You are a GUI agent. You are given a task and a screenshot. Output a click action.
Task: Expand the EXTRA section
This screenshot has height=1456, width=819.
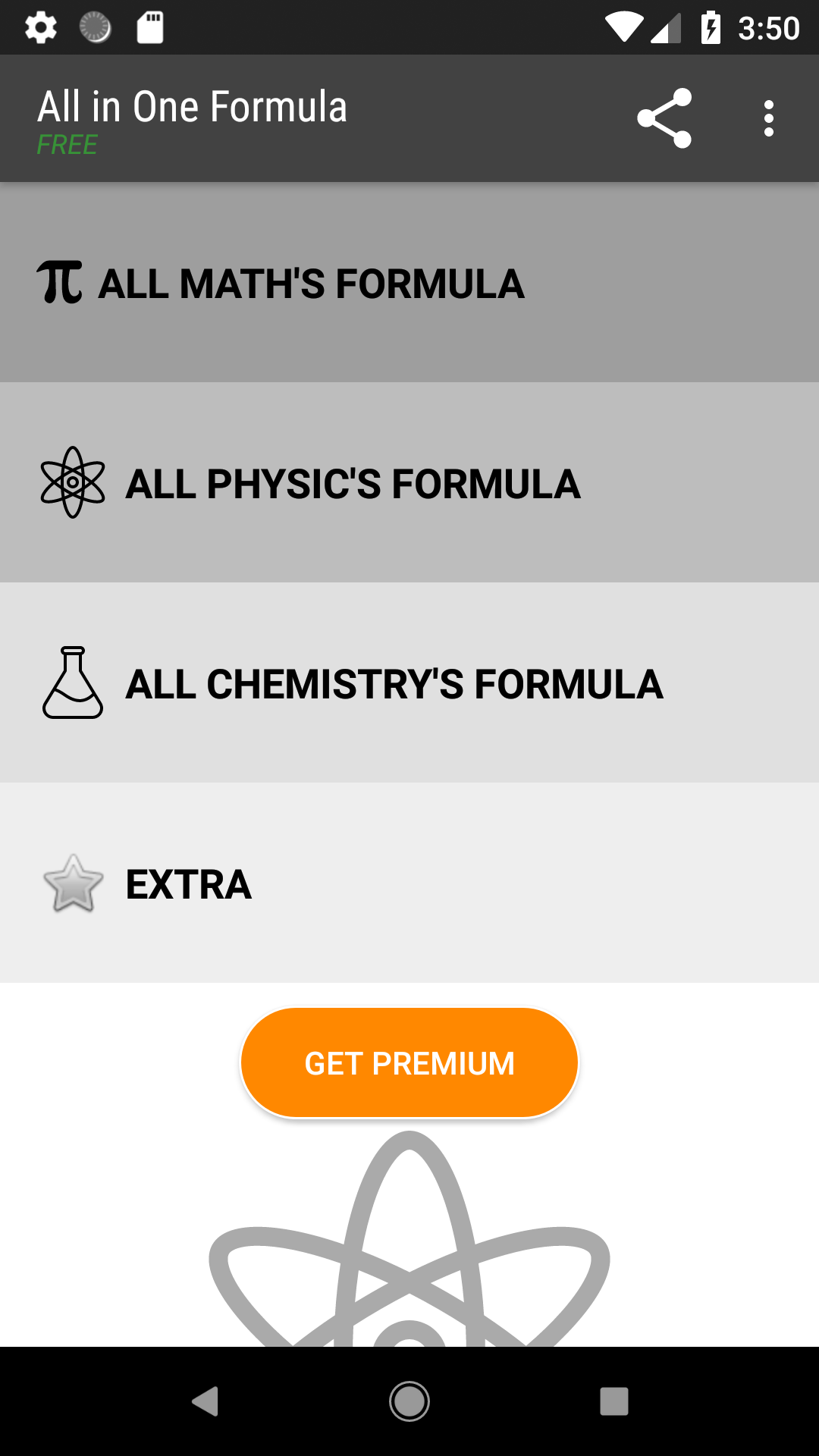click(190, 885)
